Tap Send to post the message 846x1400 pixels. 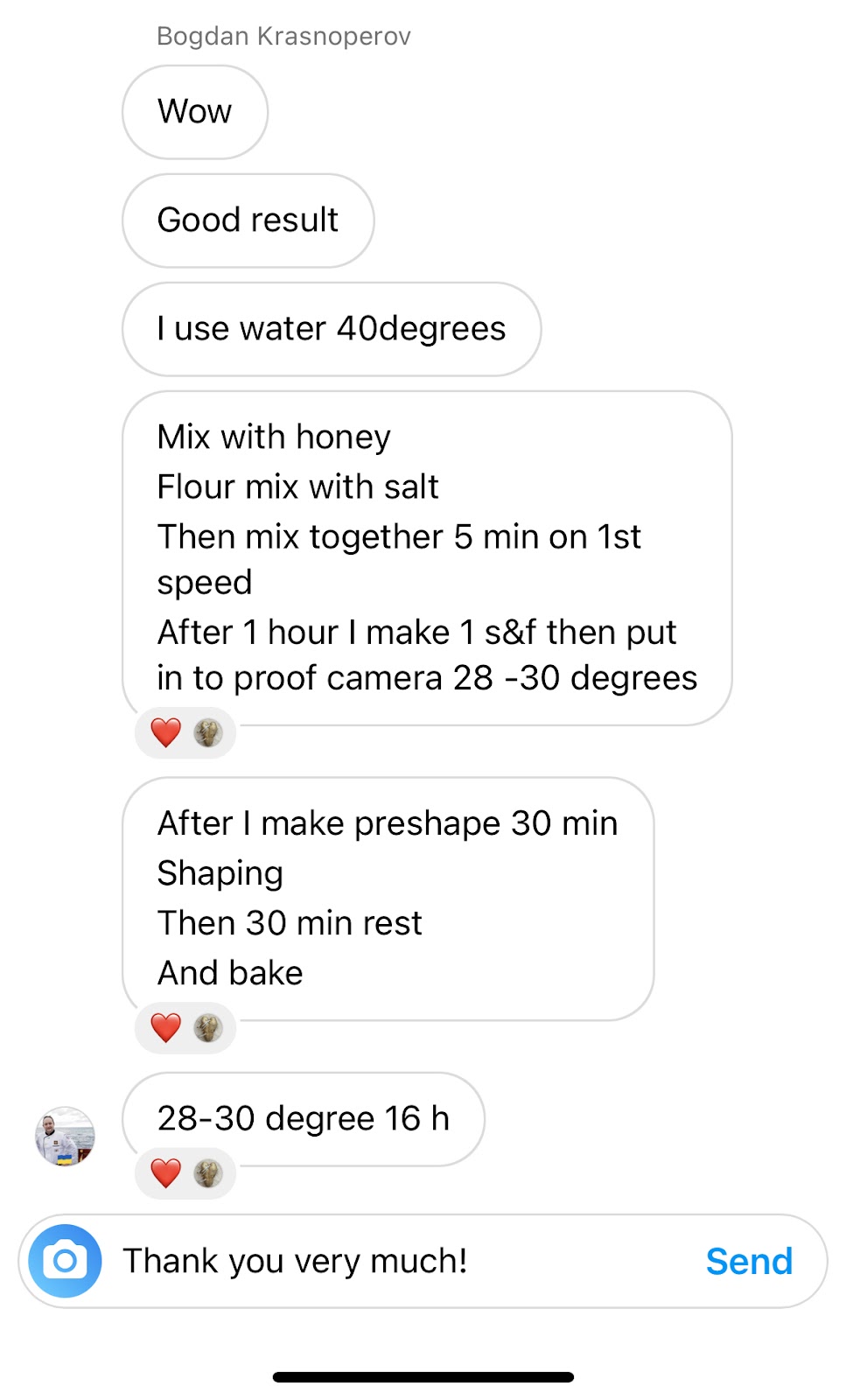click(749, 1261)
